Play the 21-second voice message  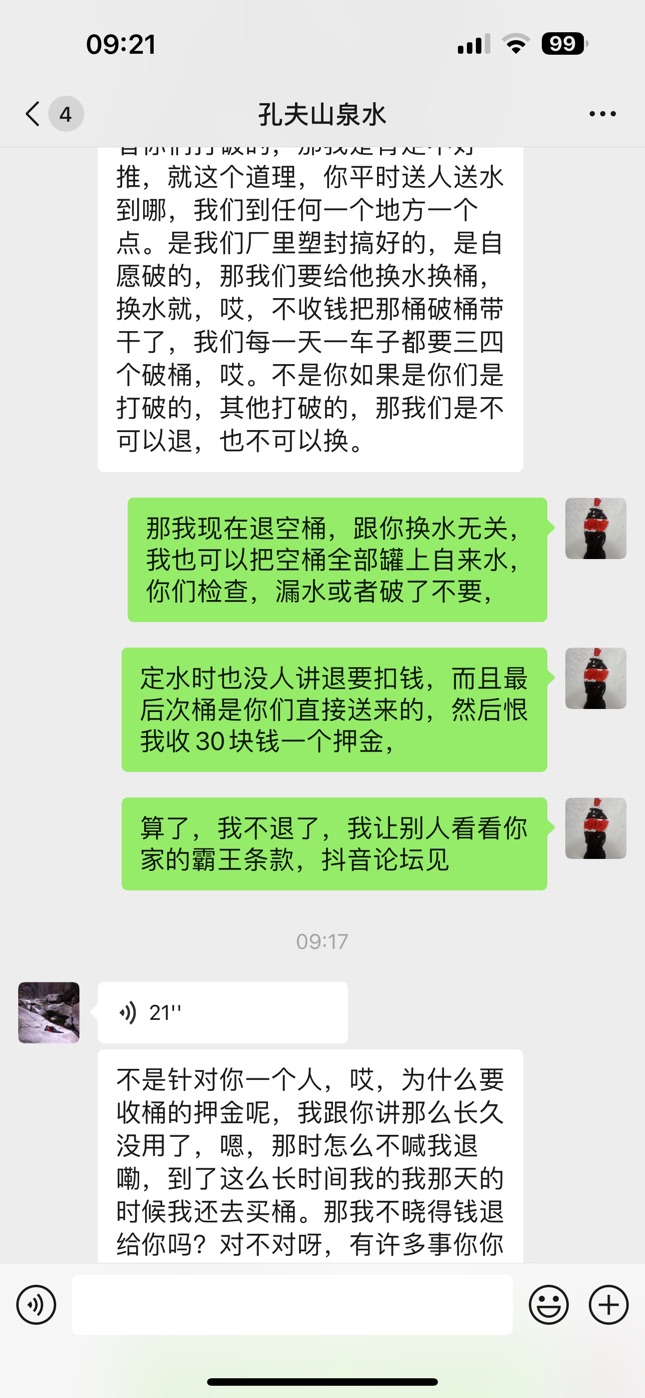coord(222,1012)
